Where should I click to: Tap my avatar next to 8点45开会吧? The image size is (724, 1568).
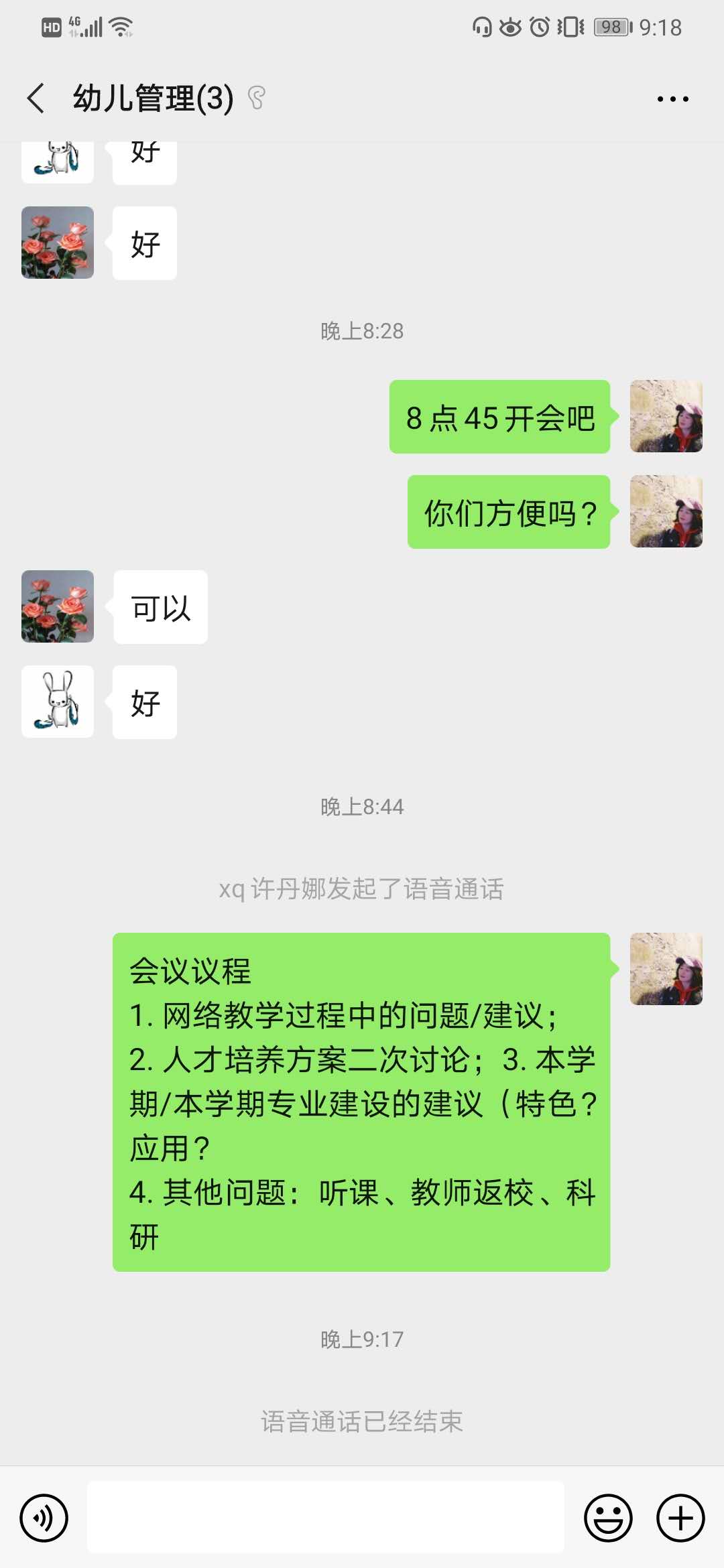coord(666,416)
